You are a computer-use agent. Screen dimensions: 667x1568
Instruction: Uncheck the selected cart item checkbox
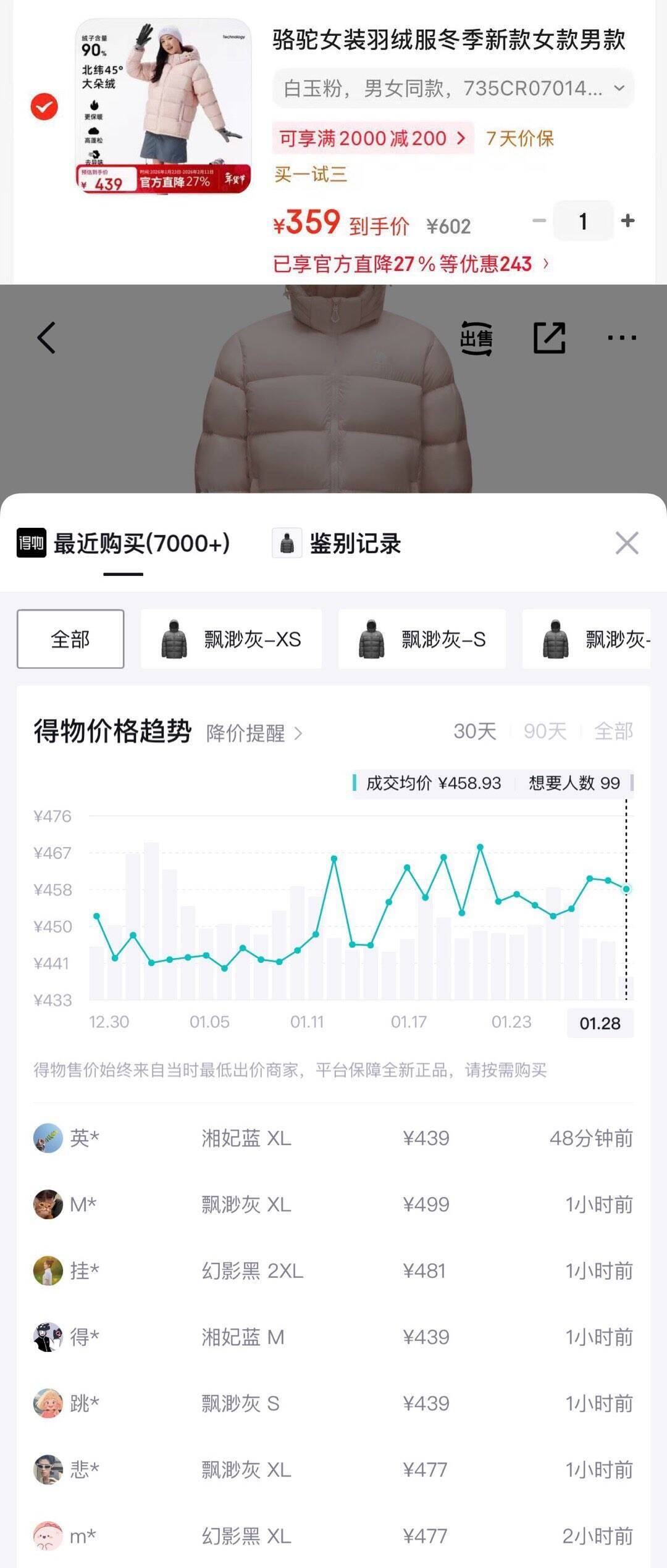click(44, 107)
